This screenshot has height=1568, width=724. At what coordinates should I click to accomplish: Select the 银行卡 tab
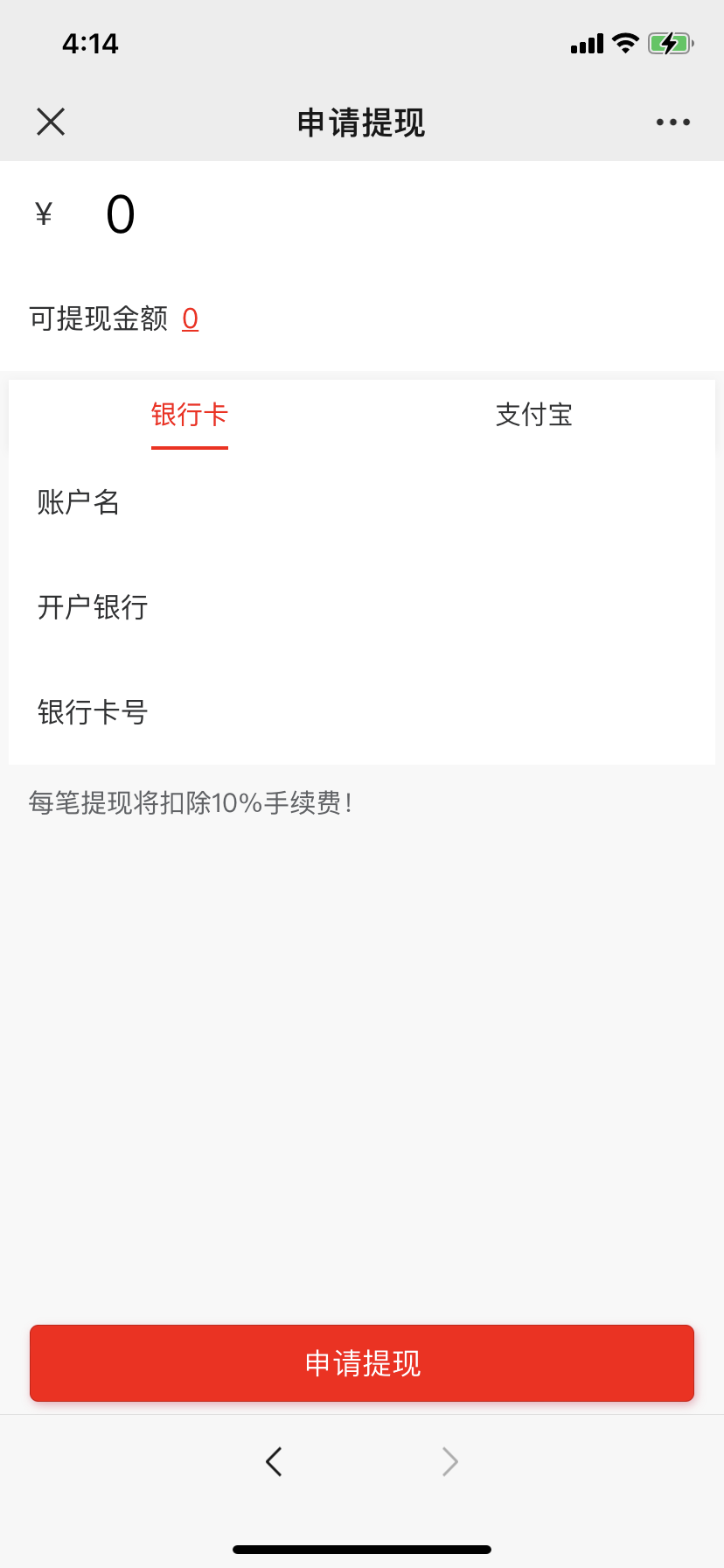(189, 416)
